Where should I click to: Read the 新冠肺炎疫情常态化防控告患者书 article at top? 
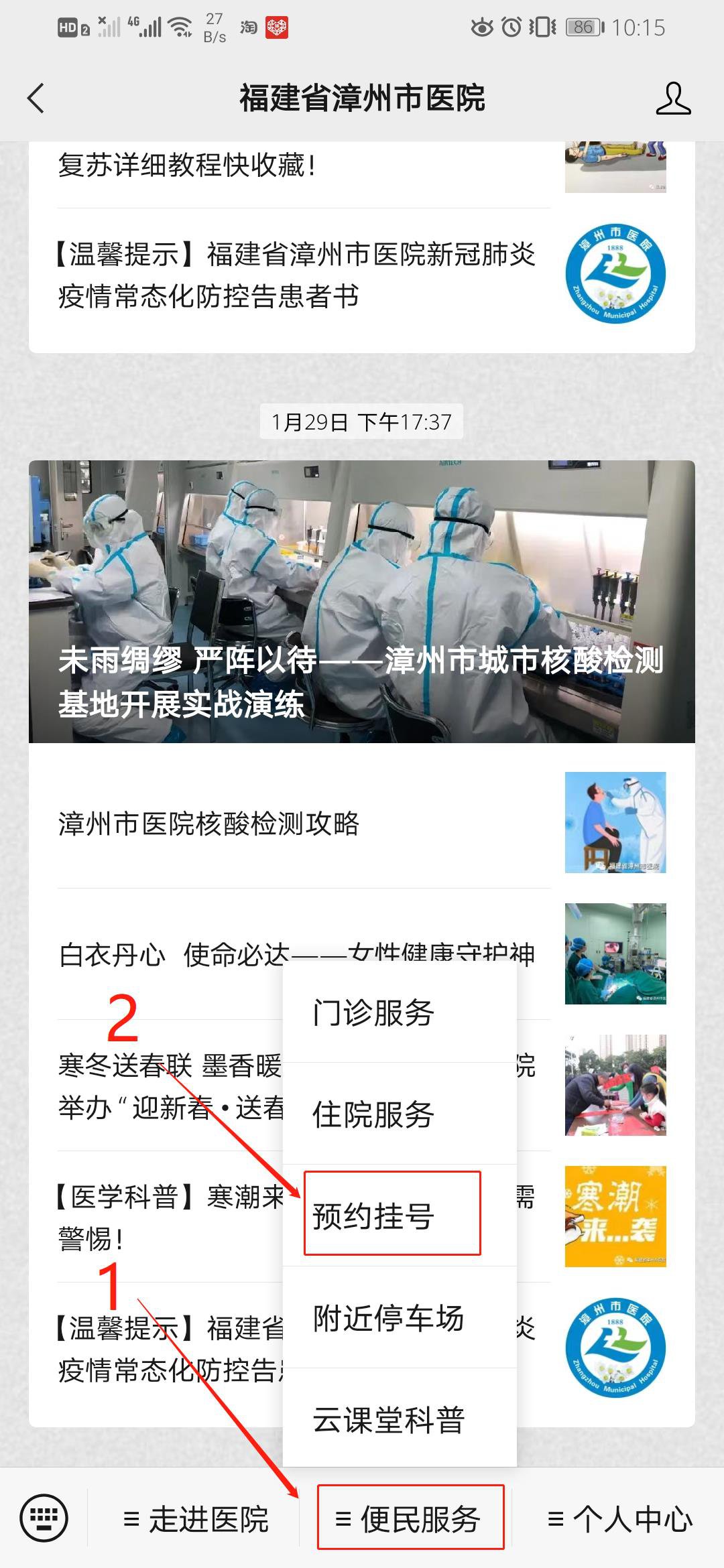[295, 275]
